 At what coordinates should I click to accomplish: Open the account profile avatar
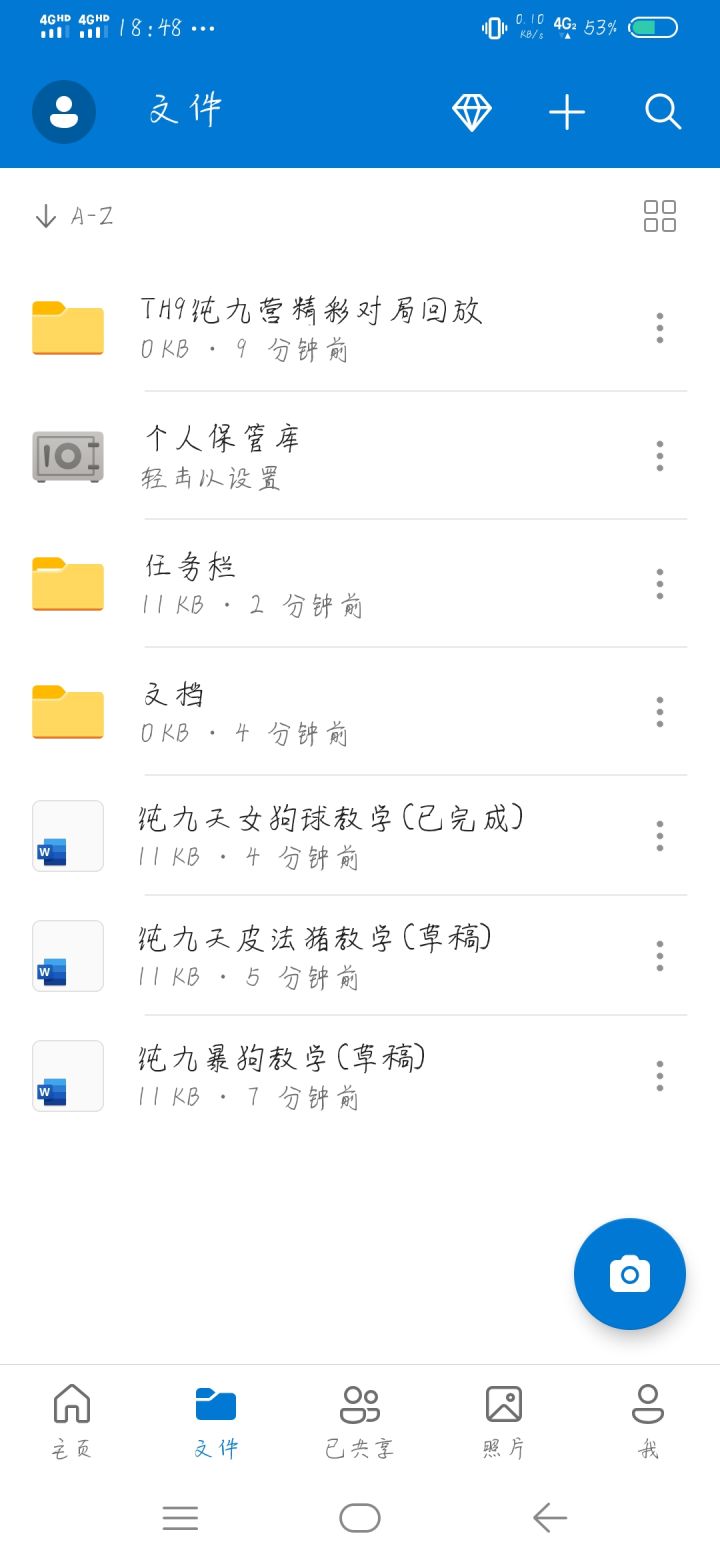click(64, 112)
